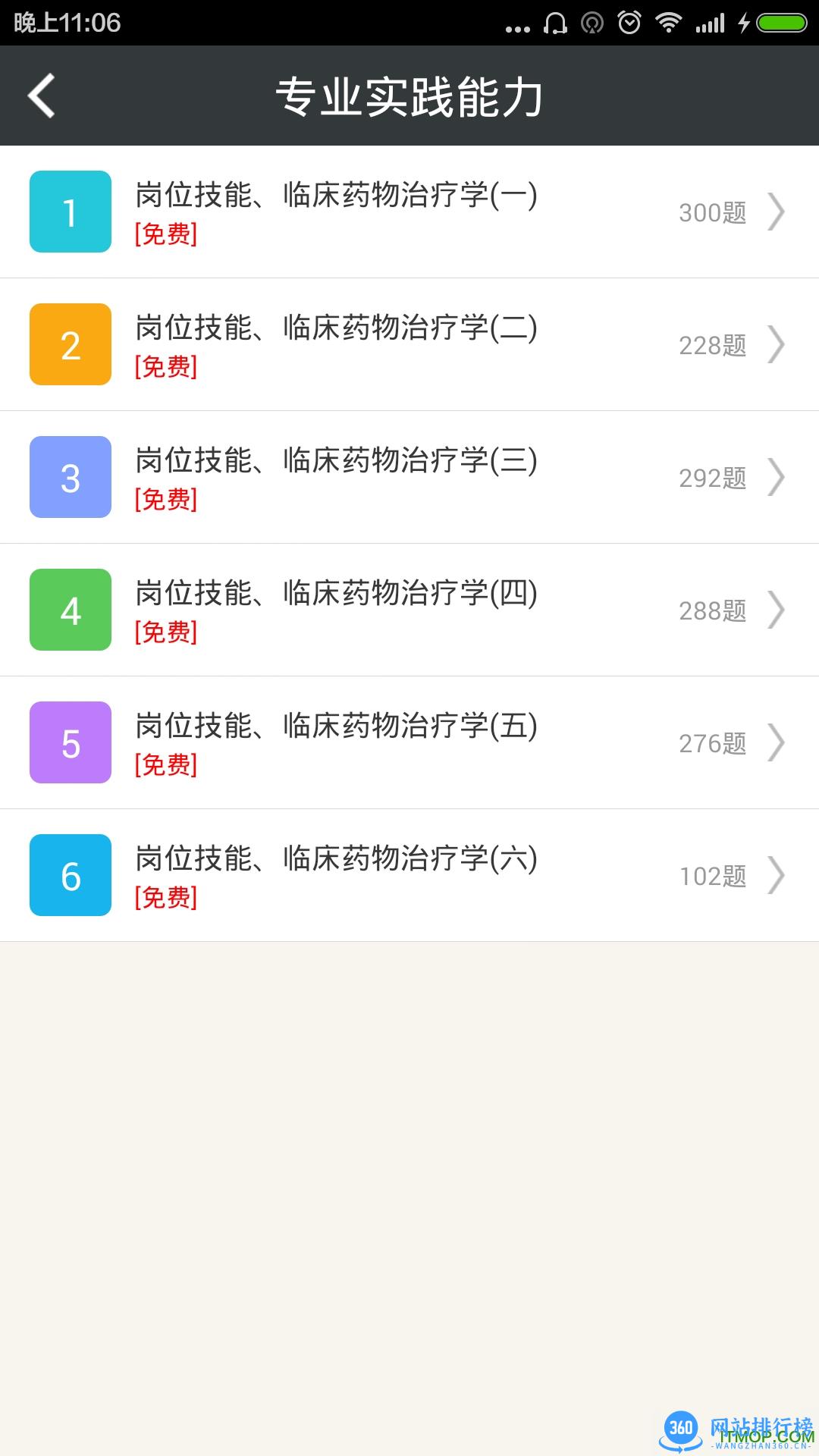This screenshot has width=819, height=1456.
Task: Open 岗位技能、临床药物治疗学(四)
Action: click(336, 593)
